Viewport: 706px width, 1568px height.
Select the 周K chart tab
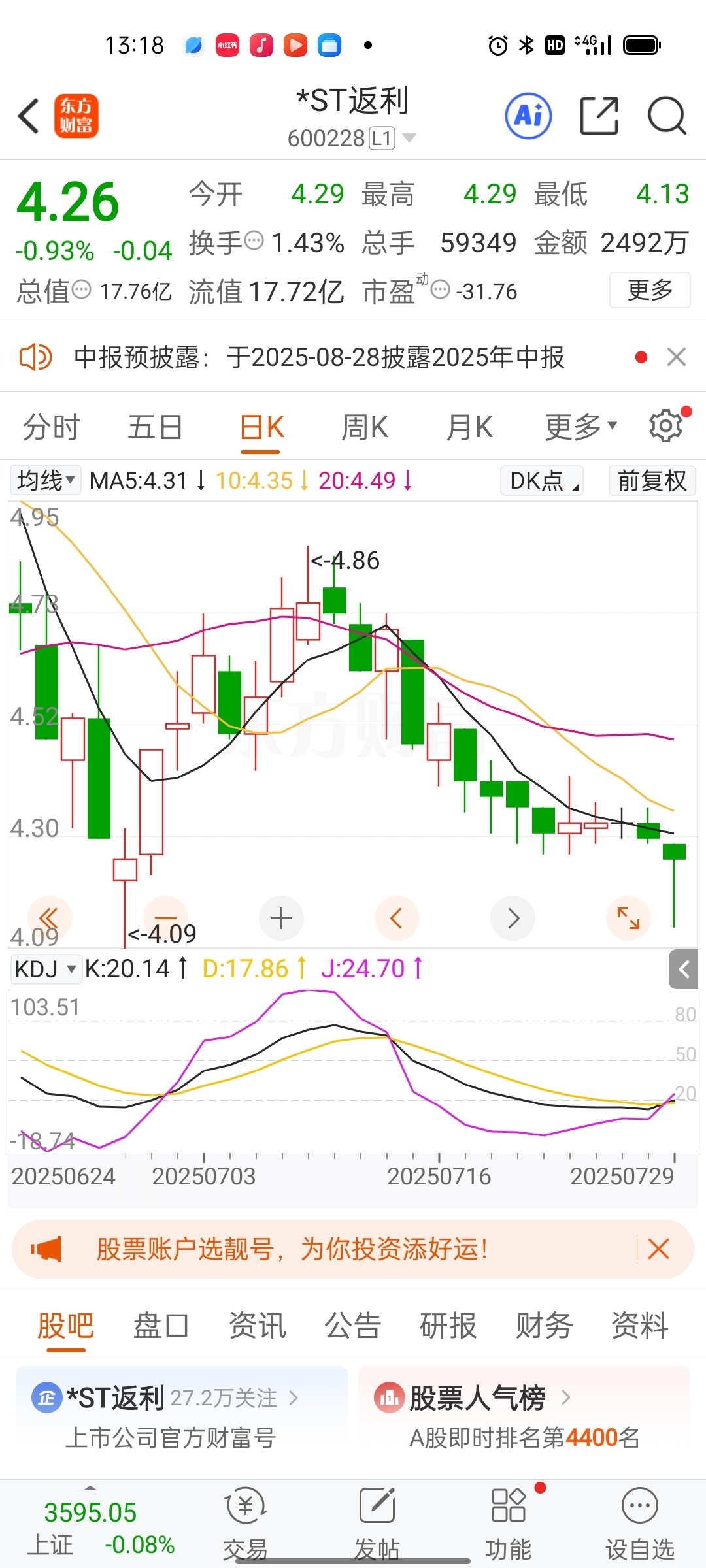[365, 427]
